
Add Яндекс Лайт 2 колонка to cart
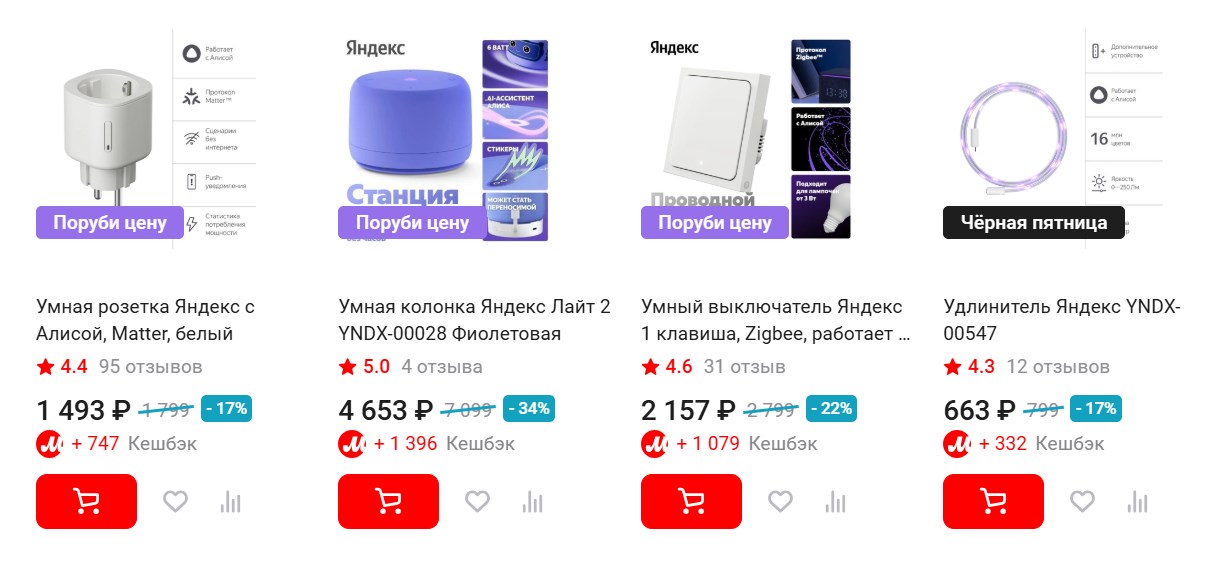pos(388,501)
